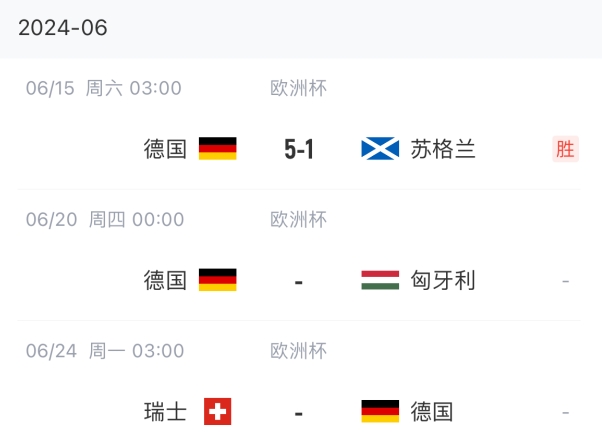This screenshot has height=447, width=602.
Task: Open the Germany vs Hungary match
Action: click(299, 280)
